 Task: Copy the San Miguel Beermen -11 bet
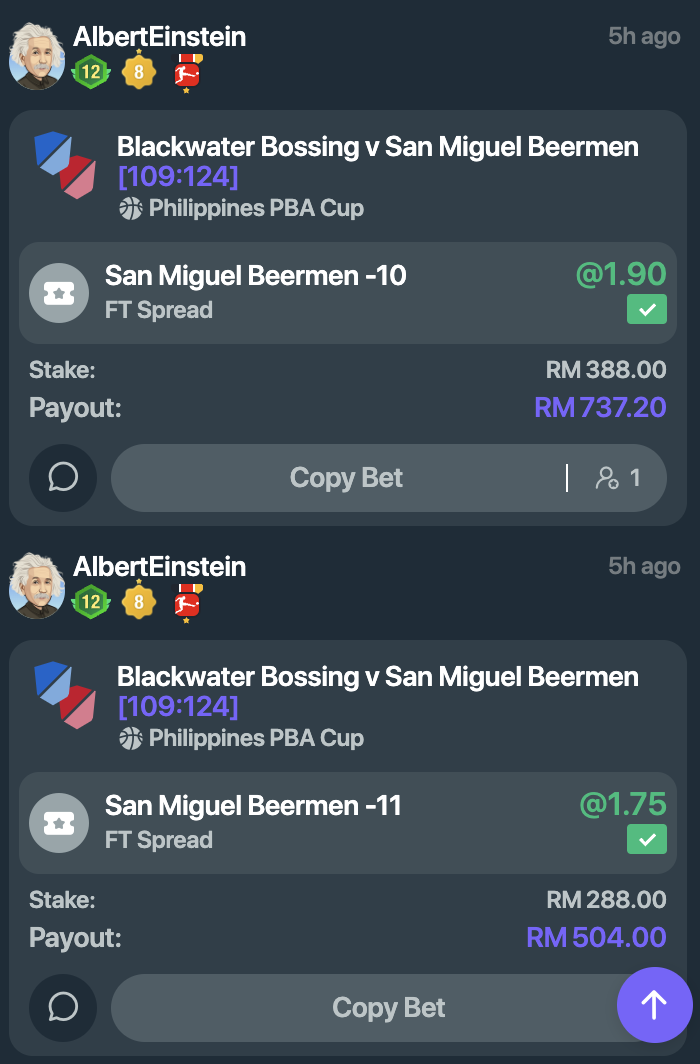tap(388, 1008)
